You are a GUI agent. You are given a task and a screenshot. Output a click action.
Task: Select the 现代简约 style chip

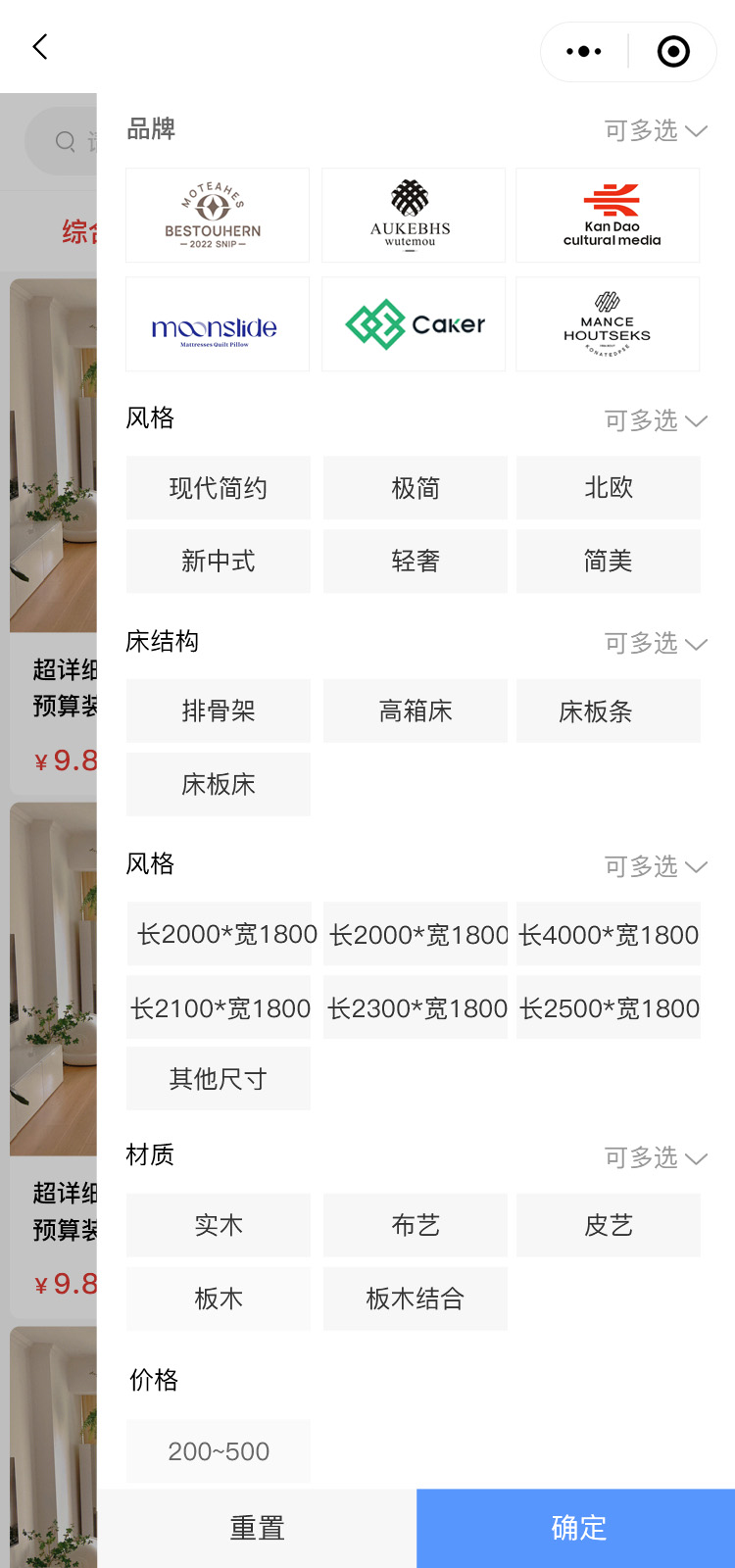click(218, 488)
